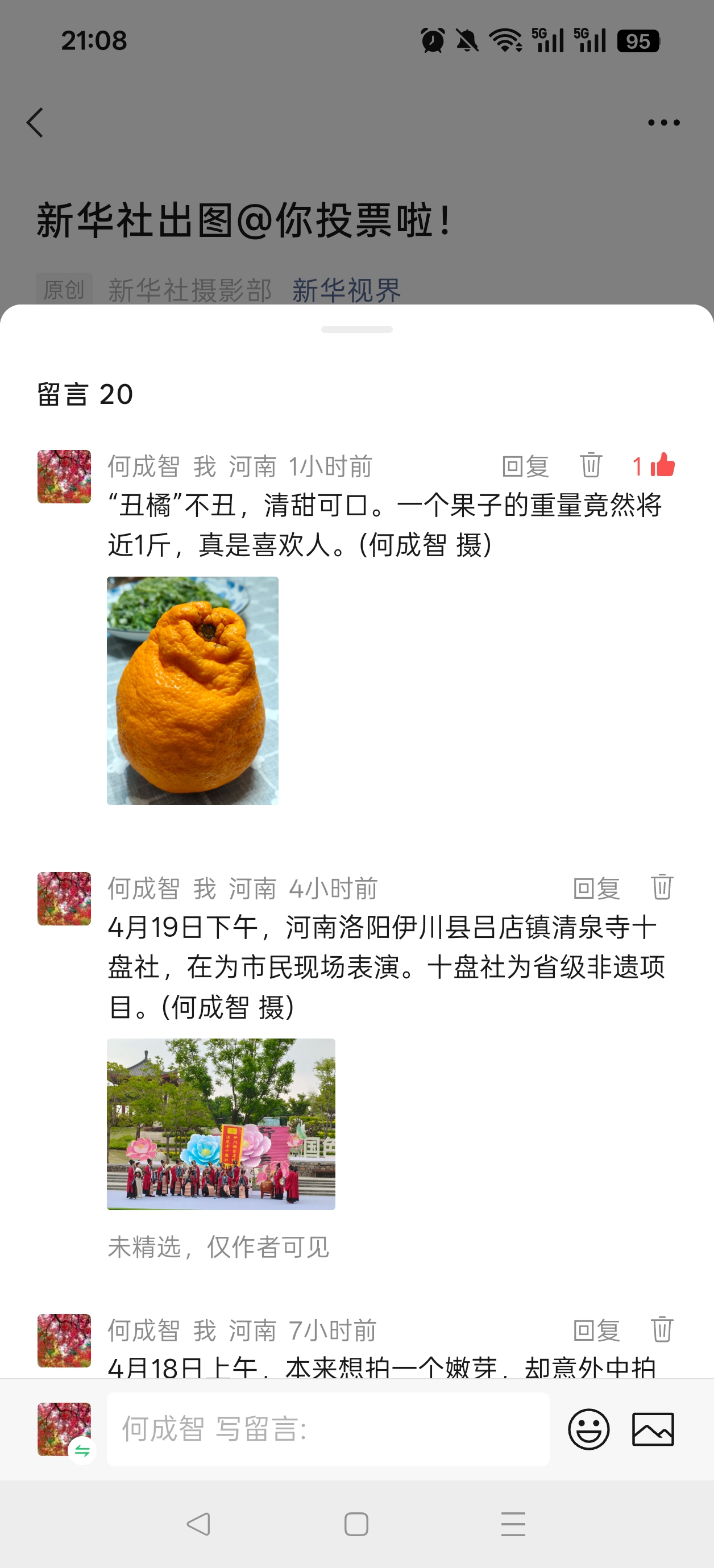Delete the comment posted 7小时前

pos(662,1329)
